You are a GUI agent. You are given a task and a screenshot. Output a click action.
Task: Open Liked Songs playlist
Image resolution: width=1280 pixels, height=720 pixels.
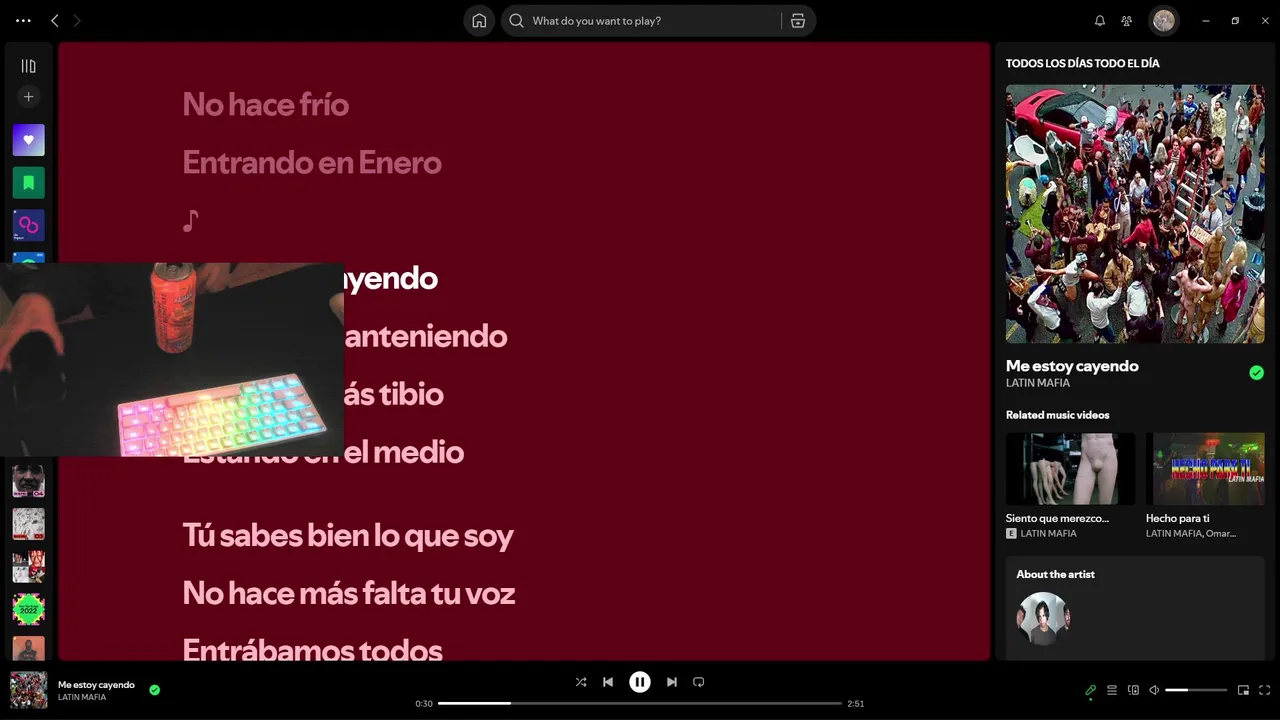coord(28,140)
